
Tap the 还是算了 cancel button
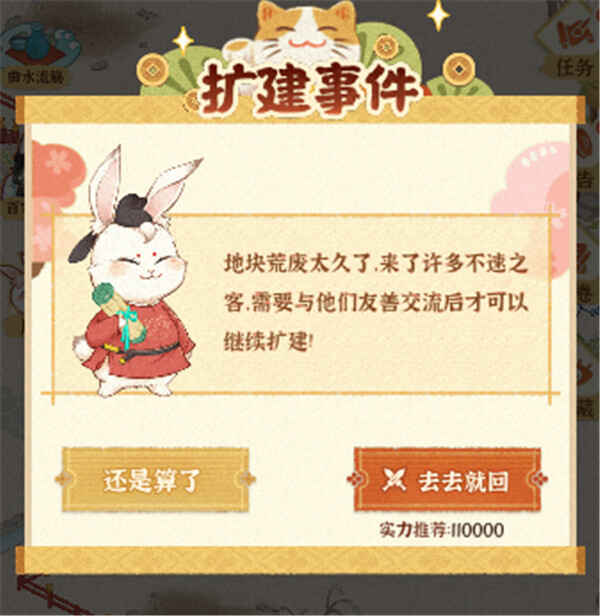(x=154, y=480)
